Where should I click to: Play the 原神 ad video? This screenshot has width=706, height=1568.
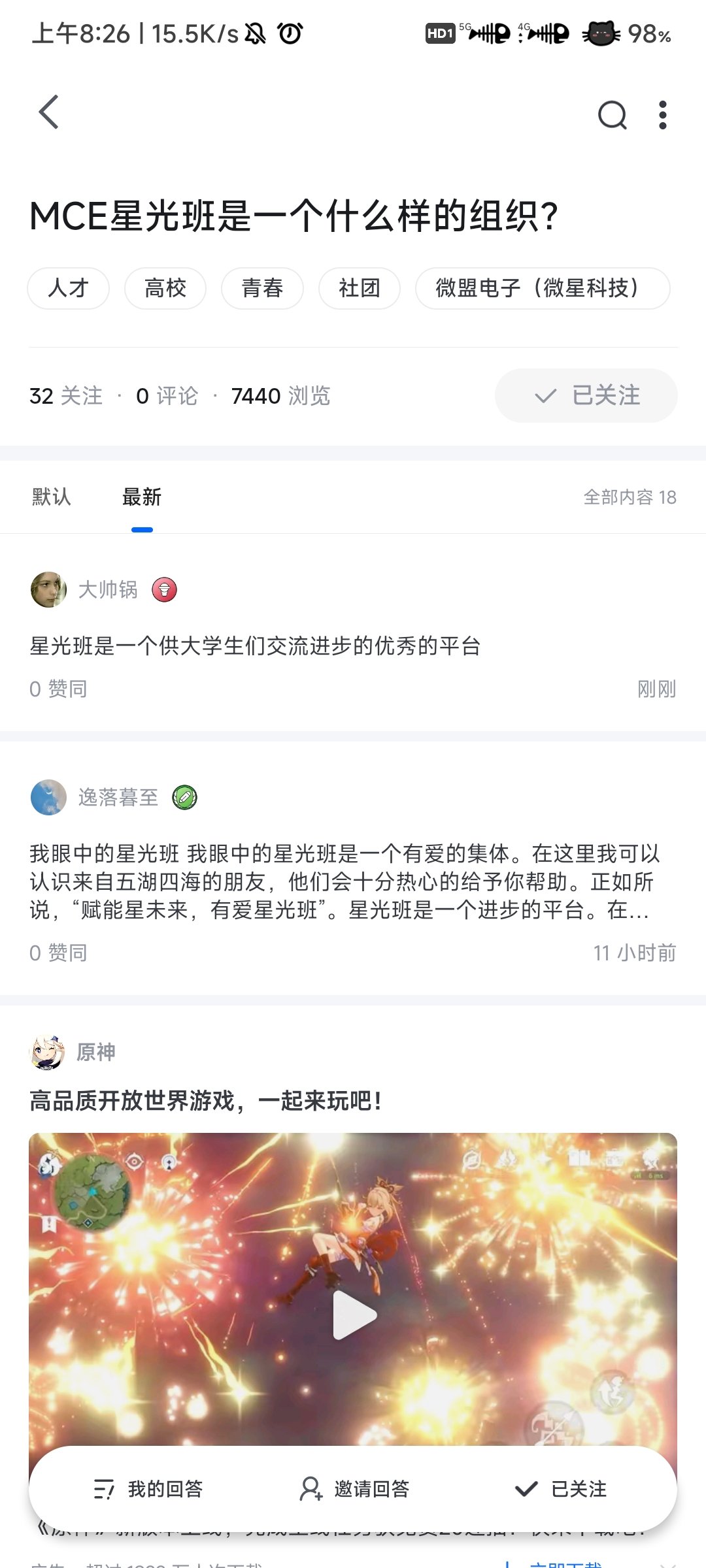[x=354, y=1315]
